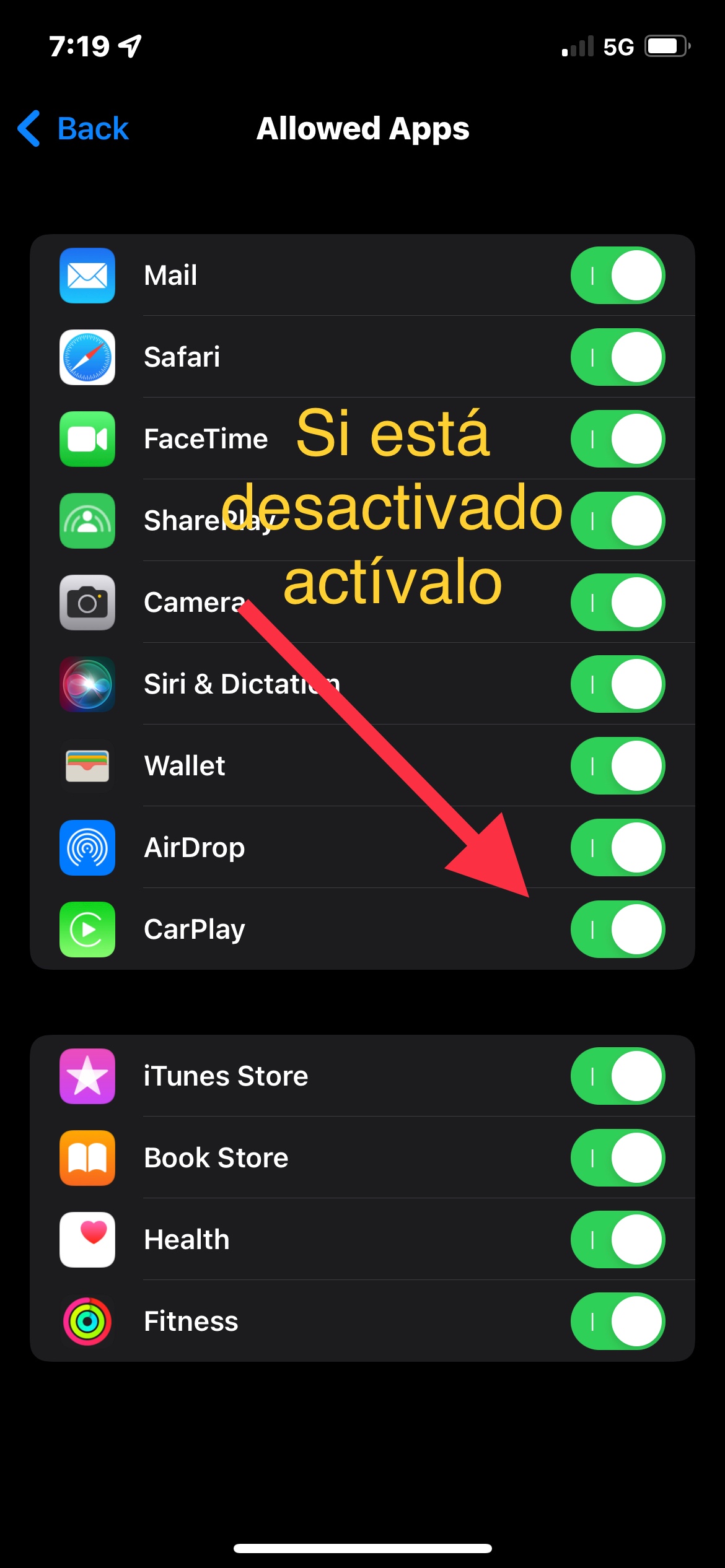Screen dimensions: 725x1568
Task: Switch off the SharePlay toggle
Action: (617, 521)
